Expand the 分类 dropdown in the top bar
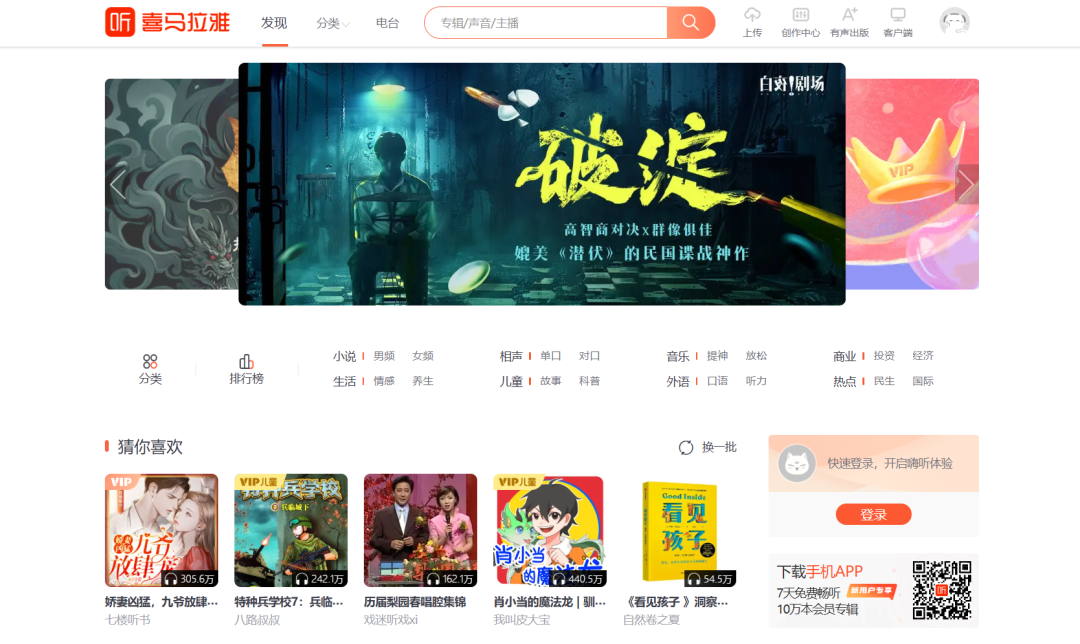This screenshot has height=644, width=1080. (x=332, y=23)
